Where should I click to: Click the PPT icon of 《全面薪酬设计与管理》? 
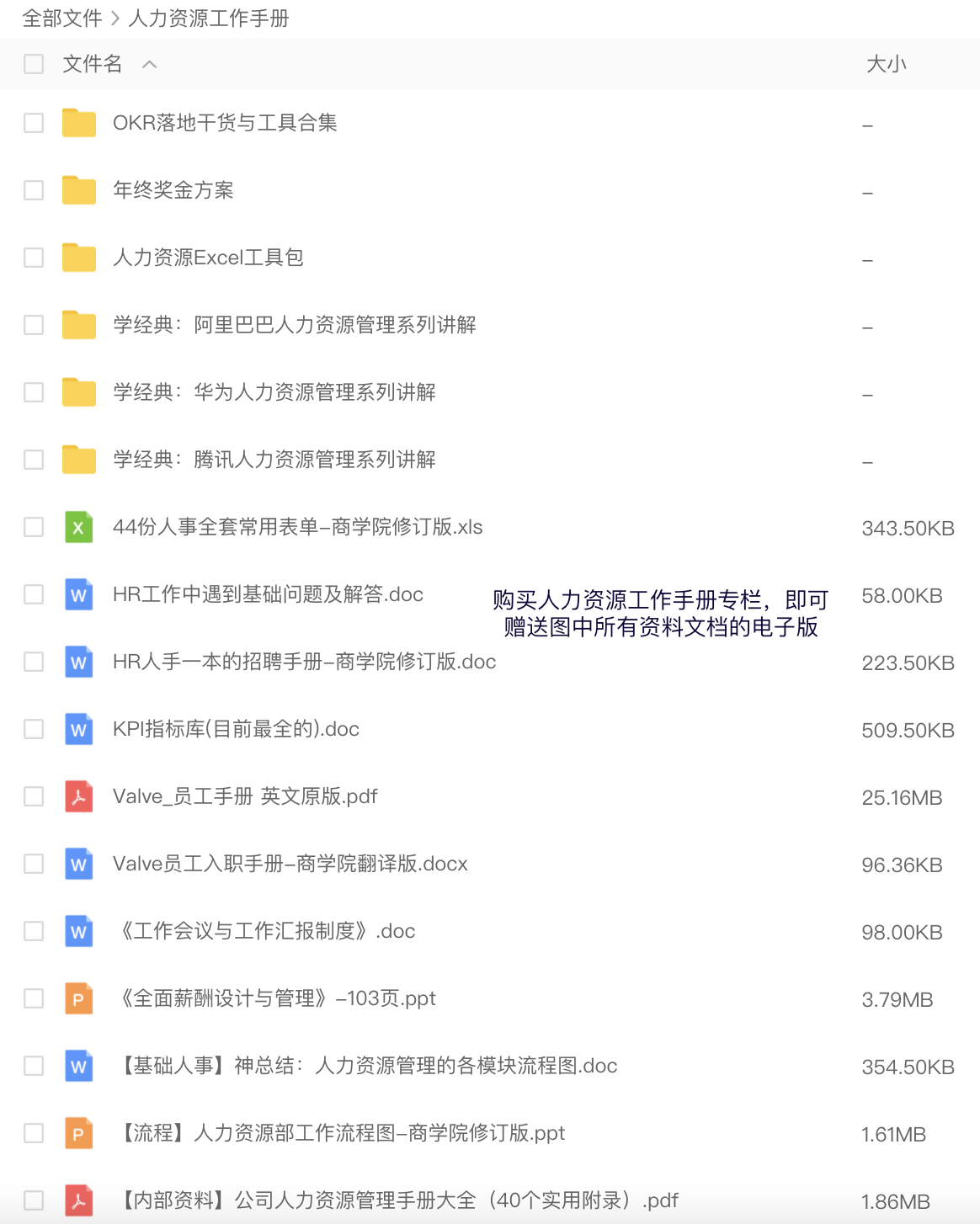click(x=78, y=998)
